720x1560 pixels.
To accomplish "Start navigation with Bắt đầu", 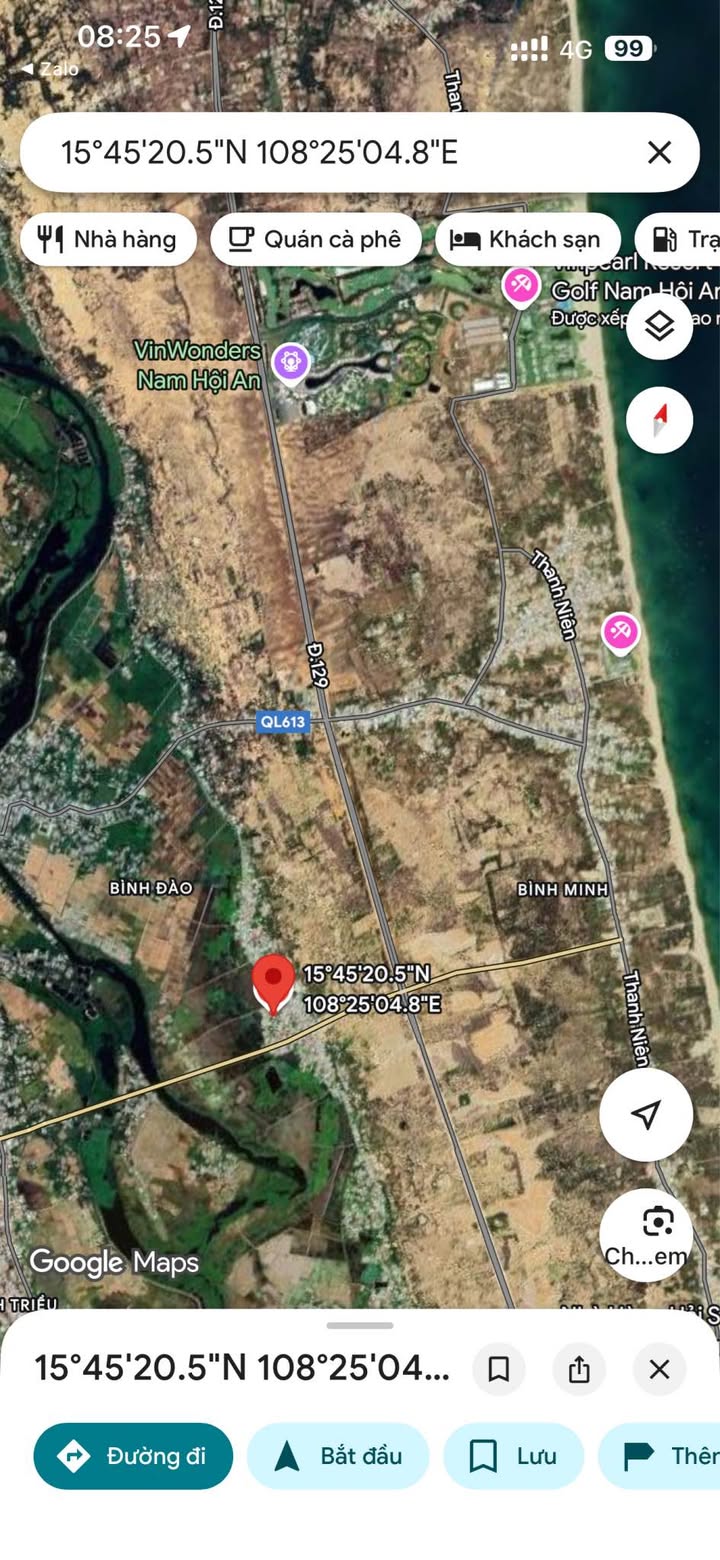I will coord(338,1456).
